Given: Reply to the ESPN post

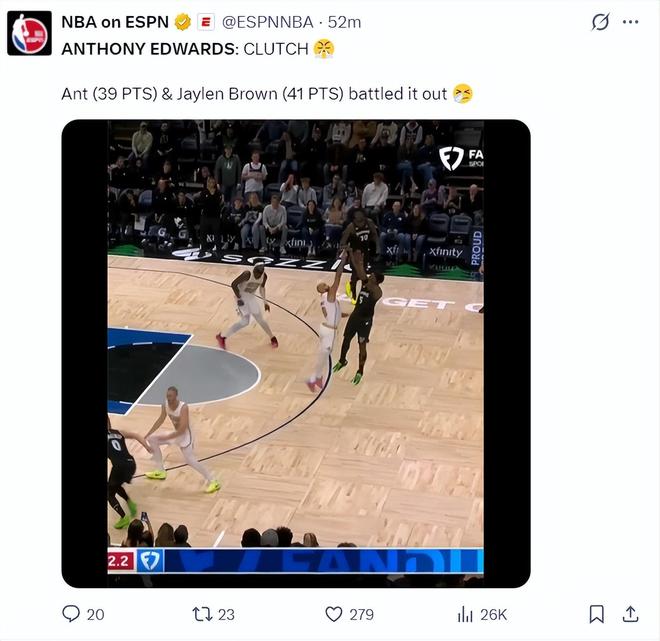Looking at the screenshot, I should pyautogui.click(x=71, y=614).
